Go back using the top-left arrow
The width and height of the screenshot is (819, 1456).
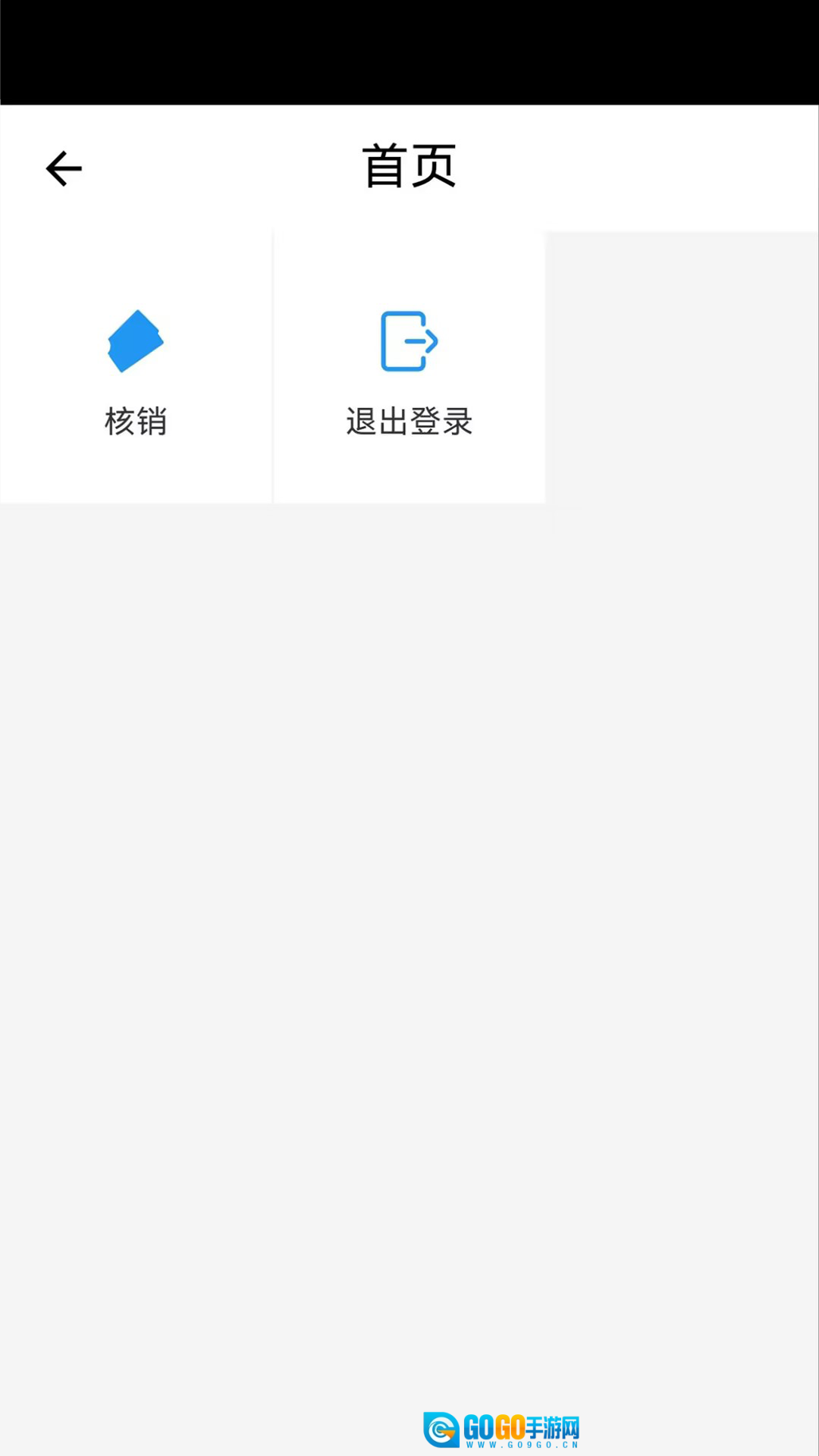coord(64,168)
